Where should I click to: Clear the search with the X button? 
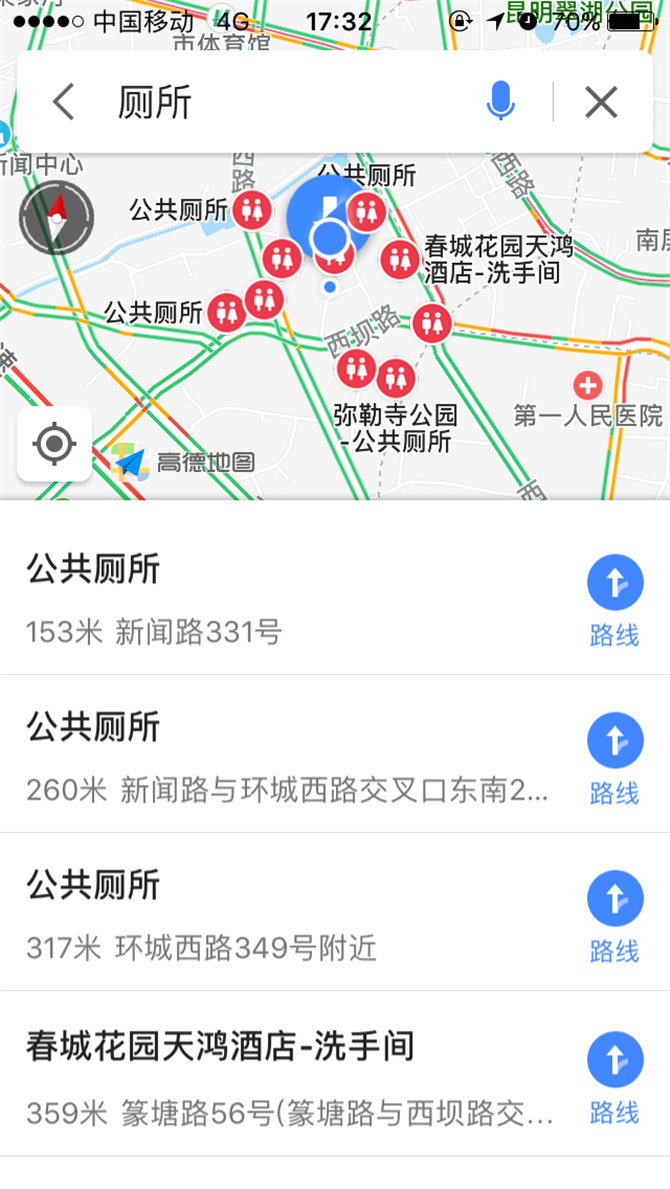[x=601, y=102]
